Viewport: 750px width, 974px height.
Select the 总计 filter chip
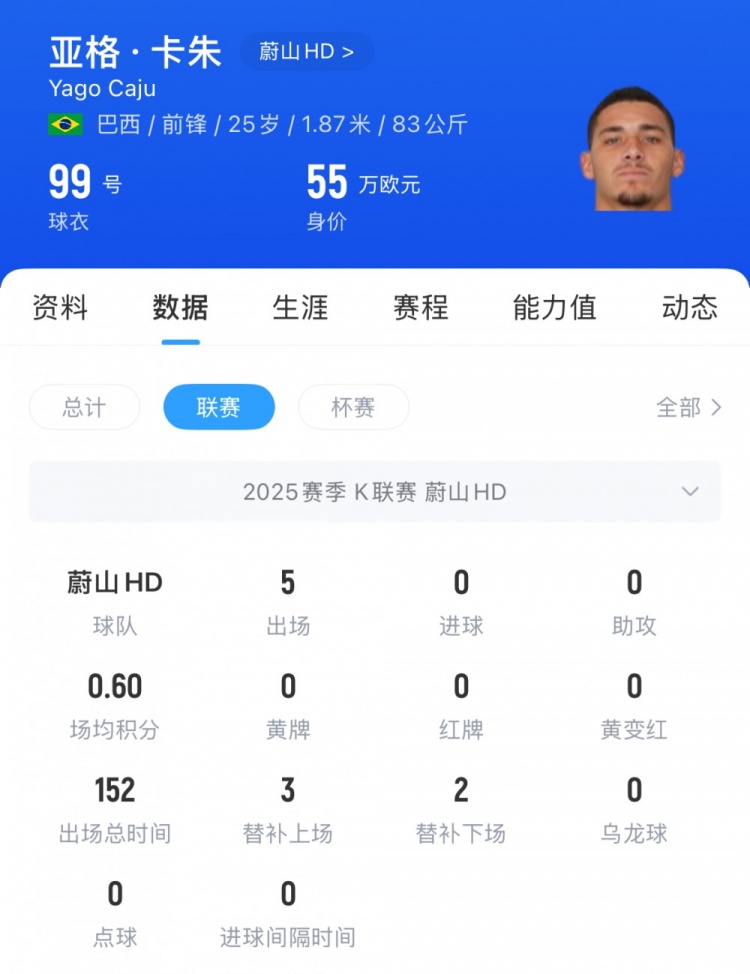tap(85, 407)
